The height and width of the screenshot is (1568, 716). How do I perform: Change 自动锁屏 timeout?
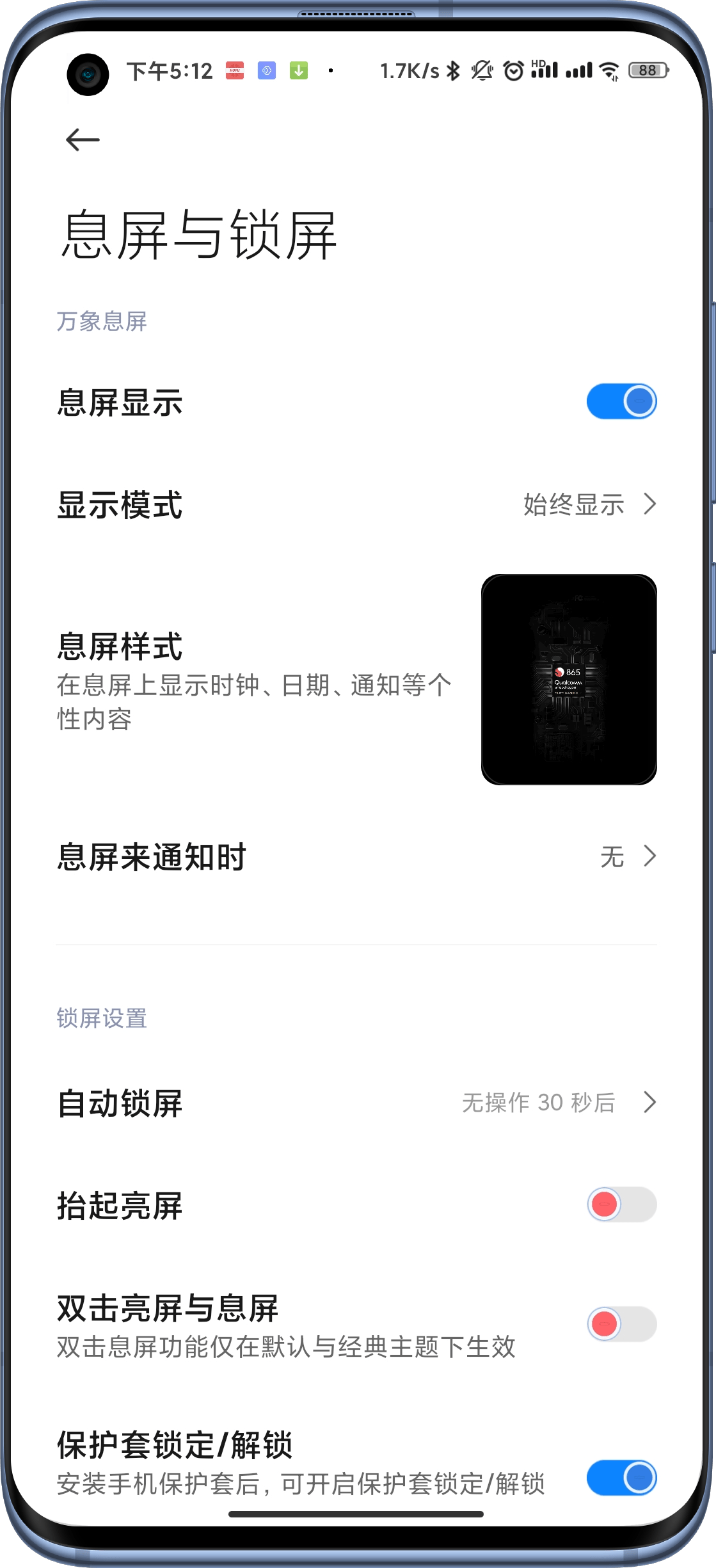[x=356, y=1102]
